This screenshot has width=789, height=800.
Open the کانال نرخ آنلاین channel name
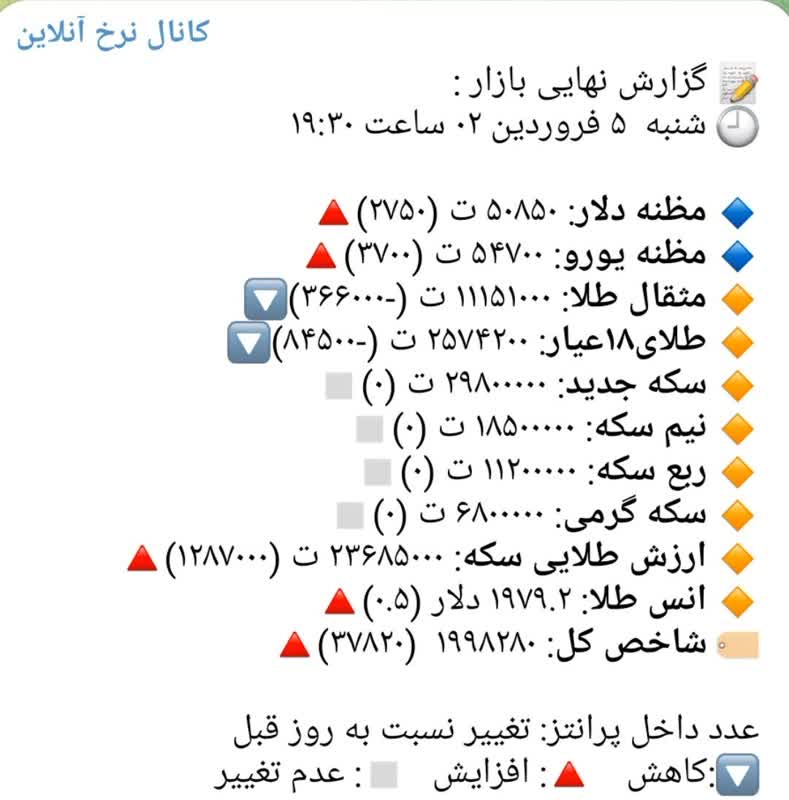112,33
